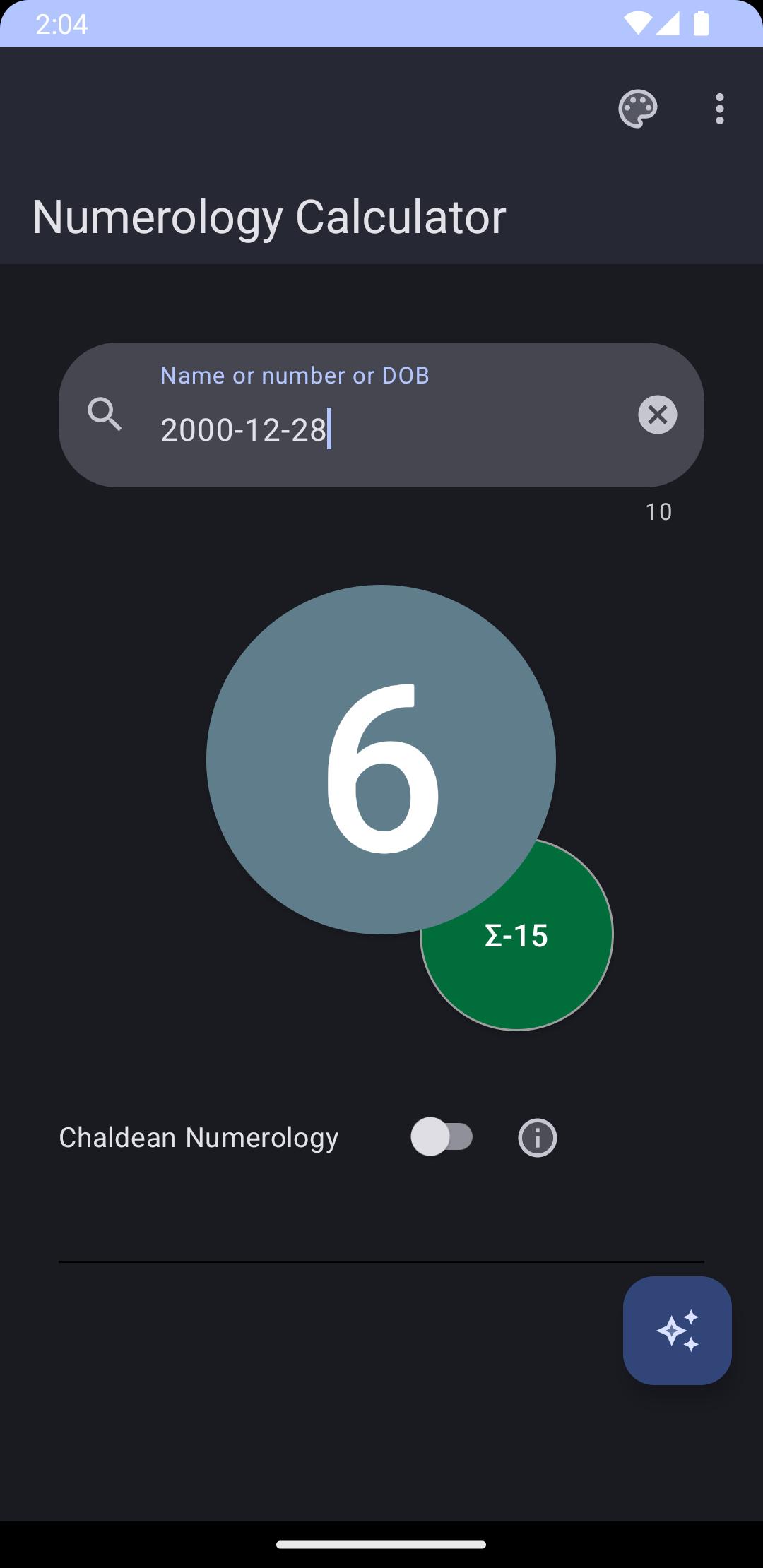
Task: Clear the entered date text
Action: (658, 415)
